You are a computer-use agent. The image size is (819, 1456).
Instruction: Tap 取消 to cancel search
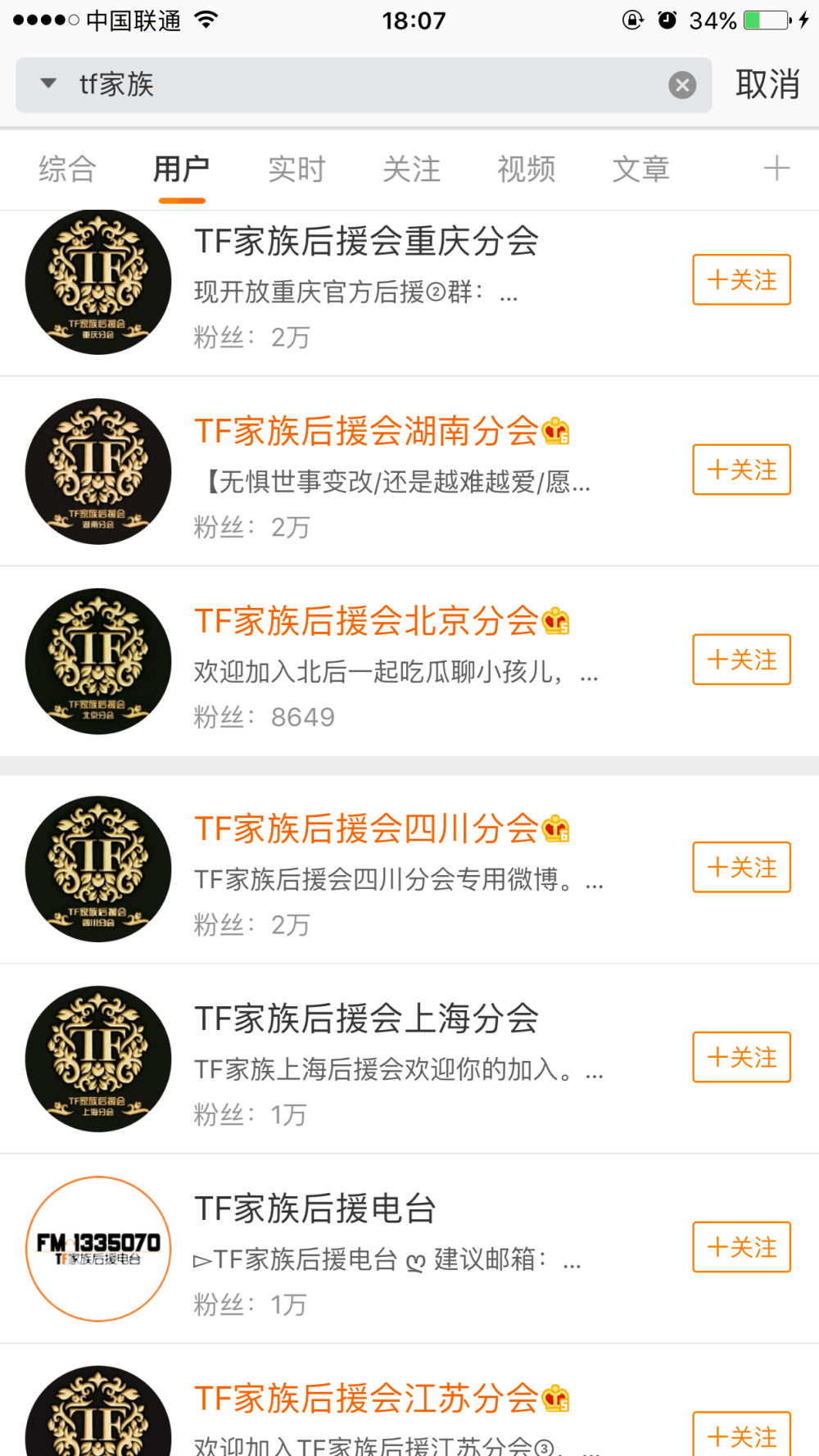[767, 84]
